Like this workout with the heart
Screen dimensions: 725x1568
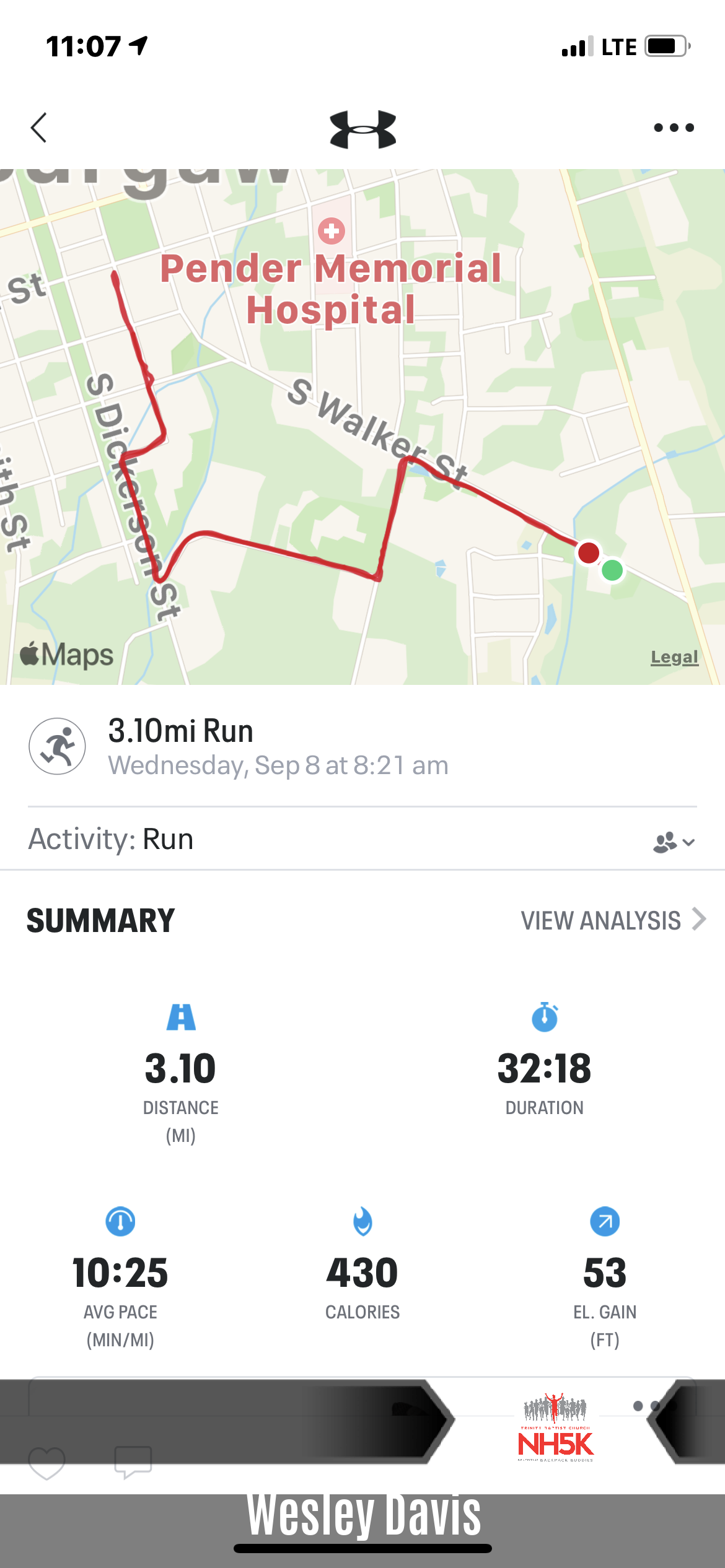pos(47,1464)
